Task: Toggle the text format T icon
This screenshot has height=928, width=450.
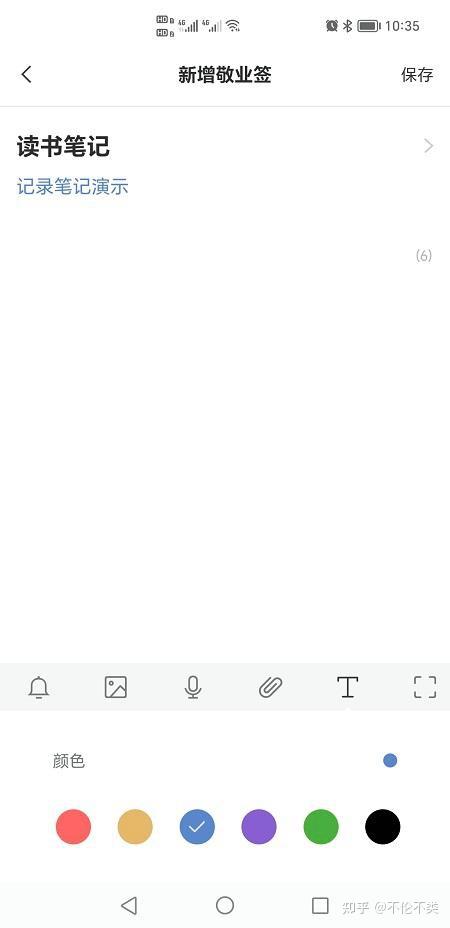Action: point(348,687)
